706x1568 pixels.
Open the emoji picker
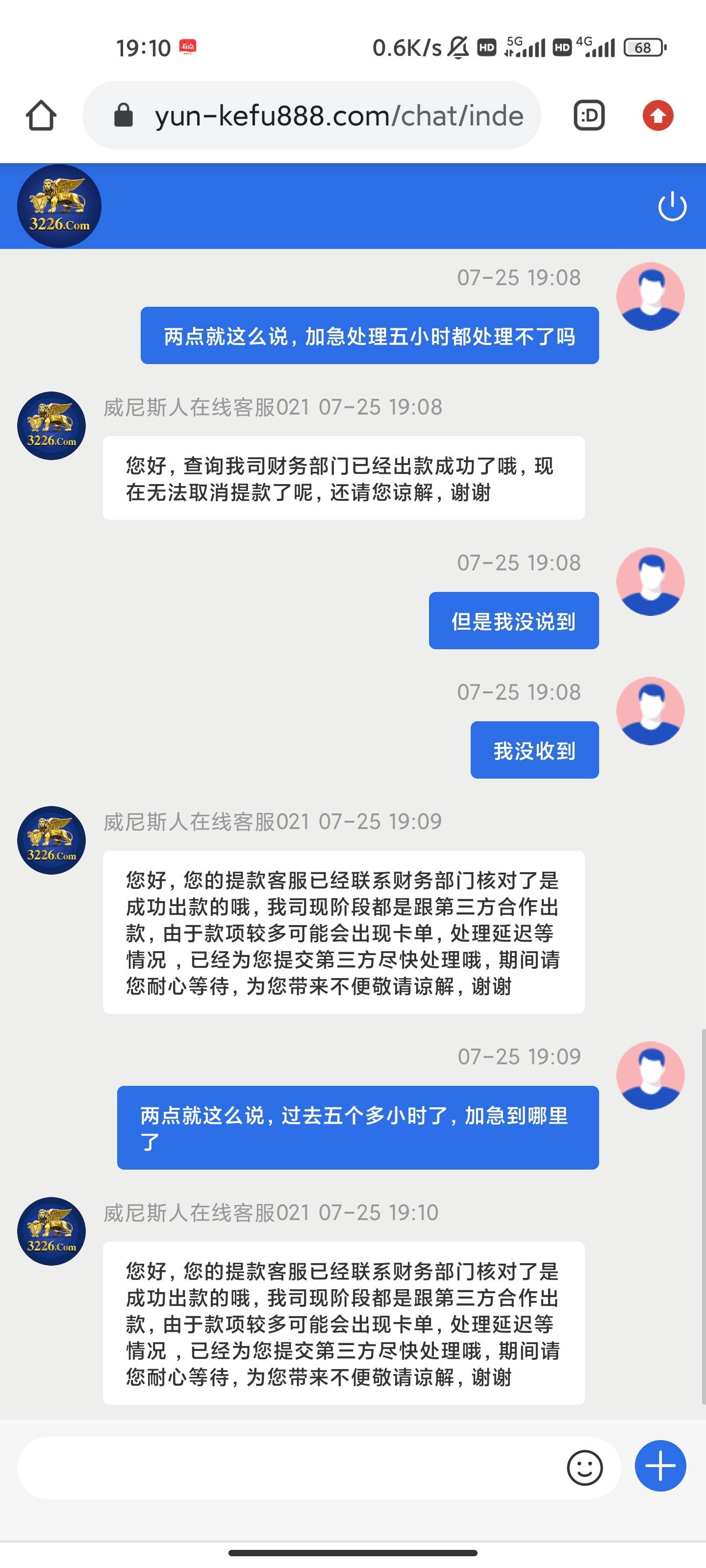click(584, 1468)
